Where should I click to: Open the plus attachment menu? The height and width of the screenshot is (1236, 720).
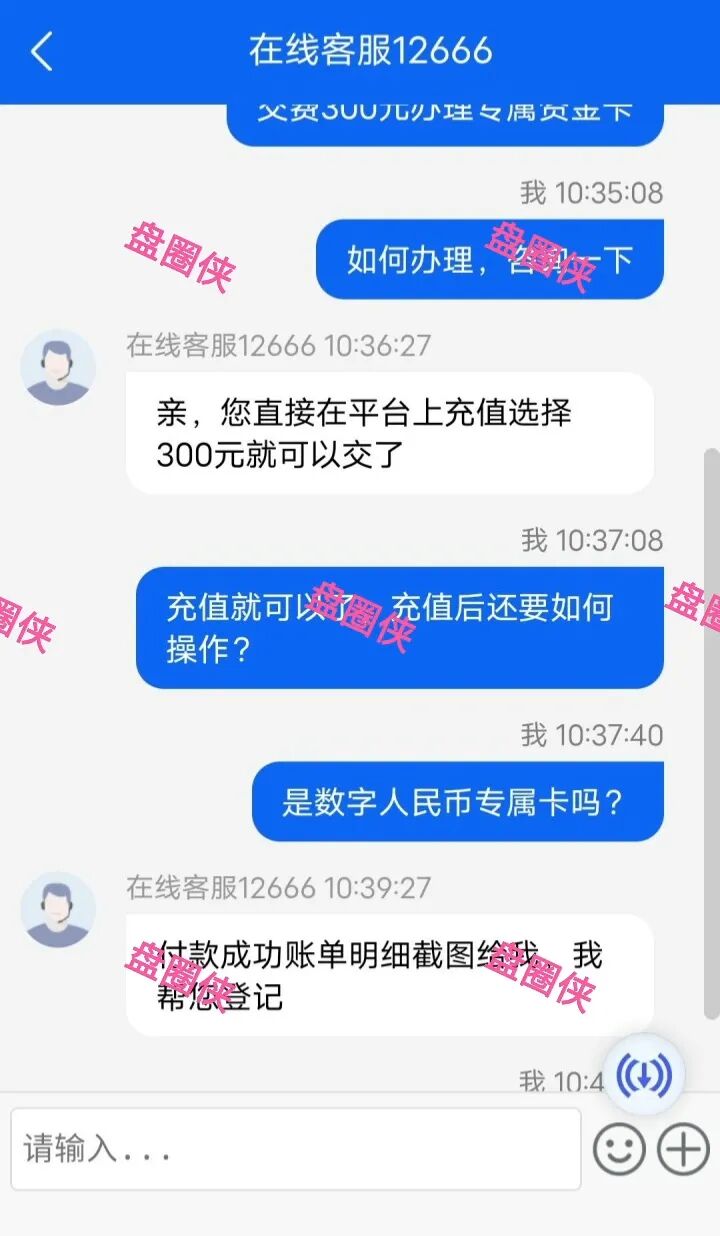683,1149
